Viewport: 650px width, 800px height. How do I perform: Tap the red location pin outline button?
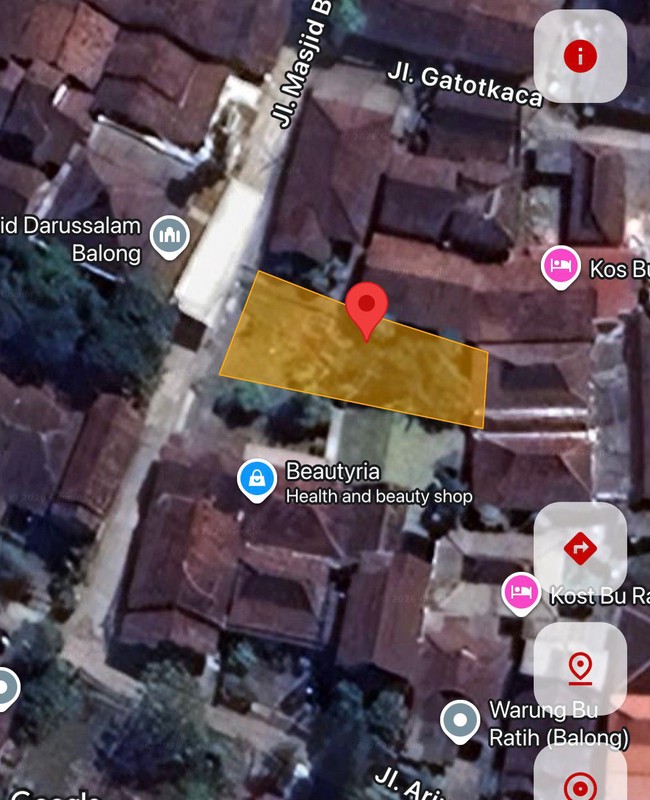coord(580,668)
